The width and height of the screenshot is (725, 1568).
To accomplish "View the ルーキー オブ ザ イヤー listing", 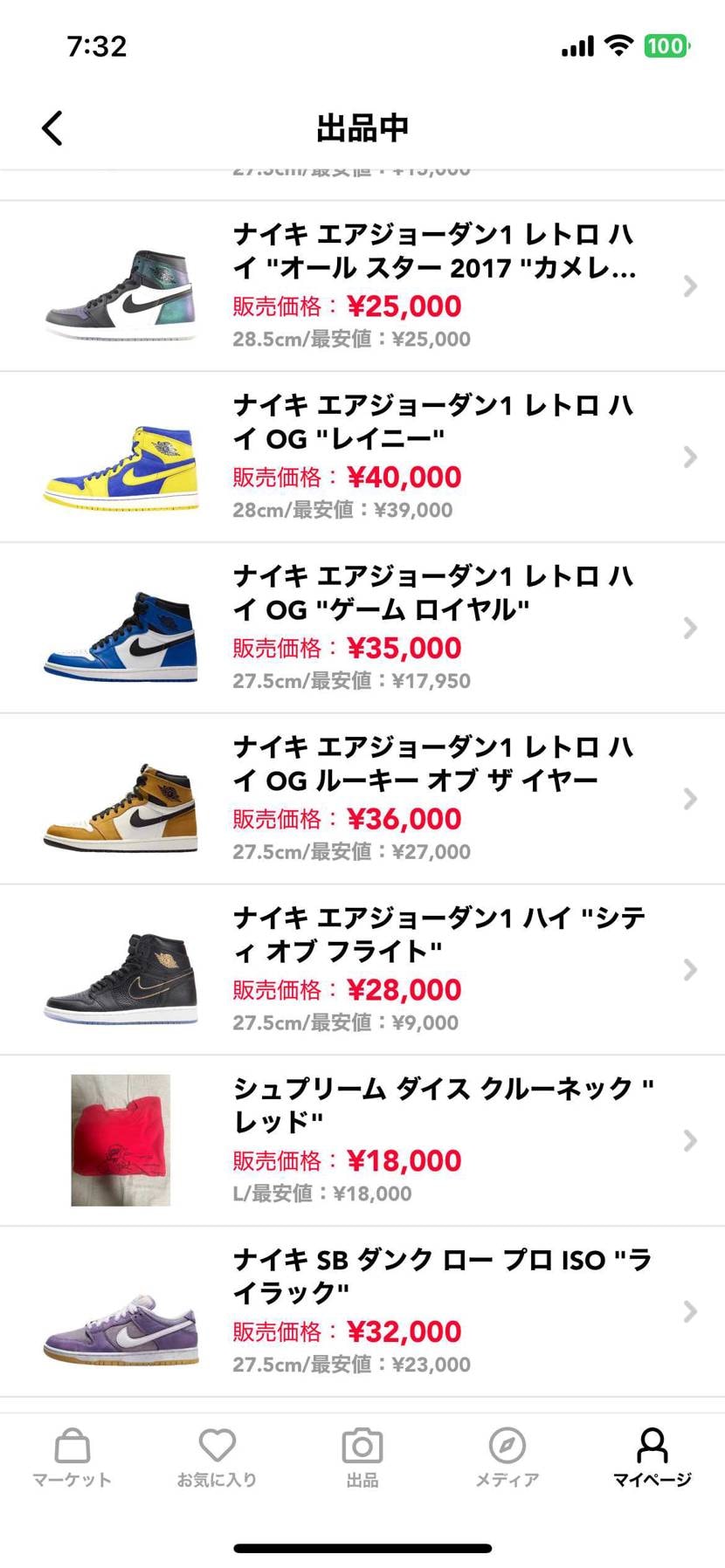I will [x=362, y=799].
